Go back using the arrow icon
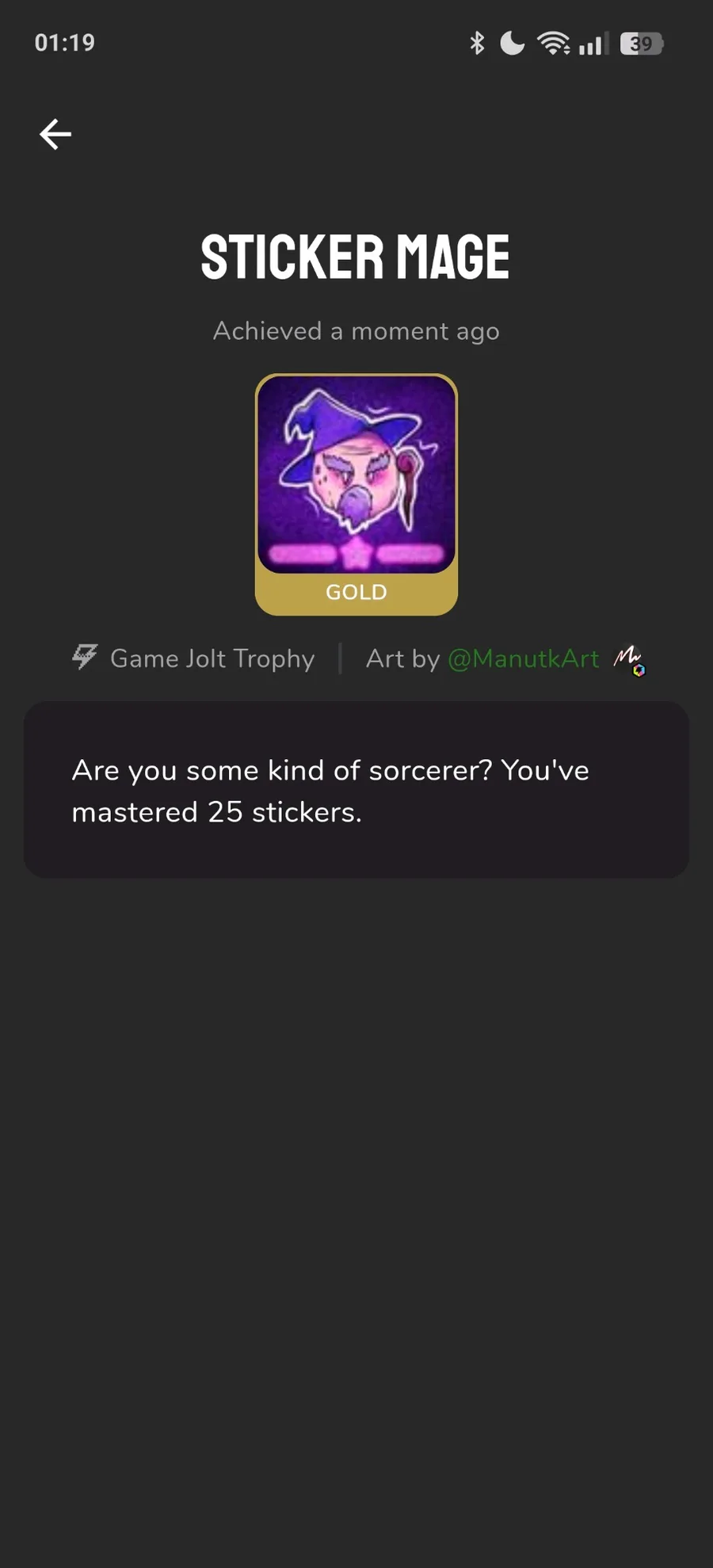 pyautogui.click(x=55, y=134)
